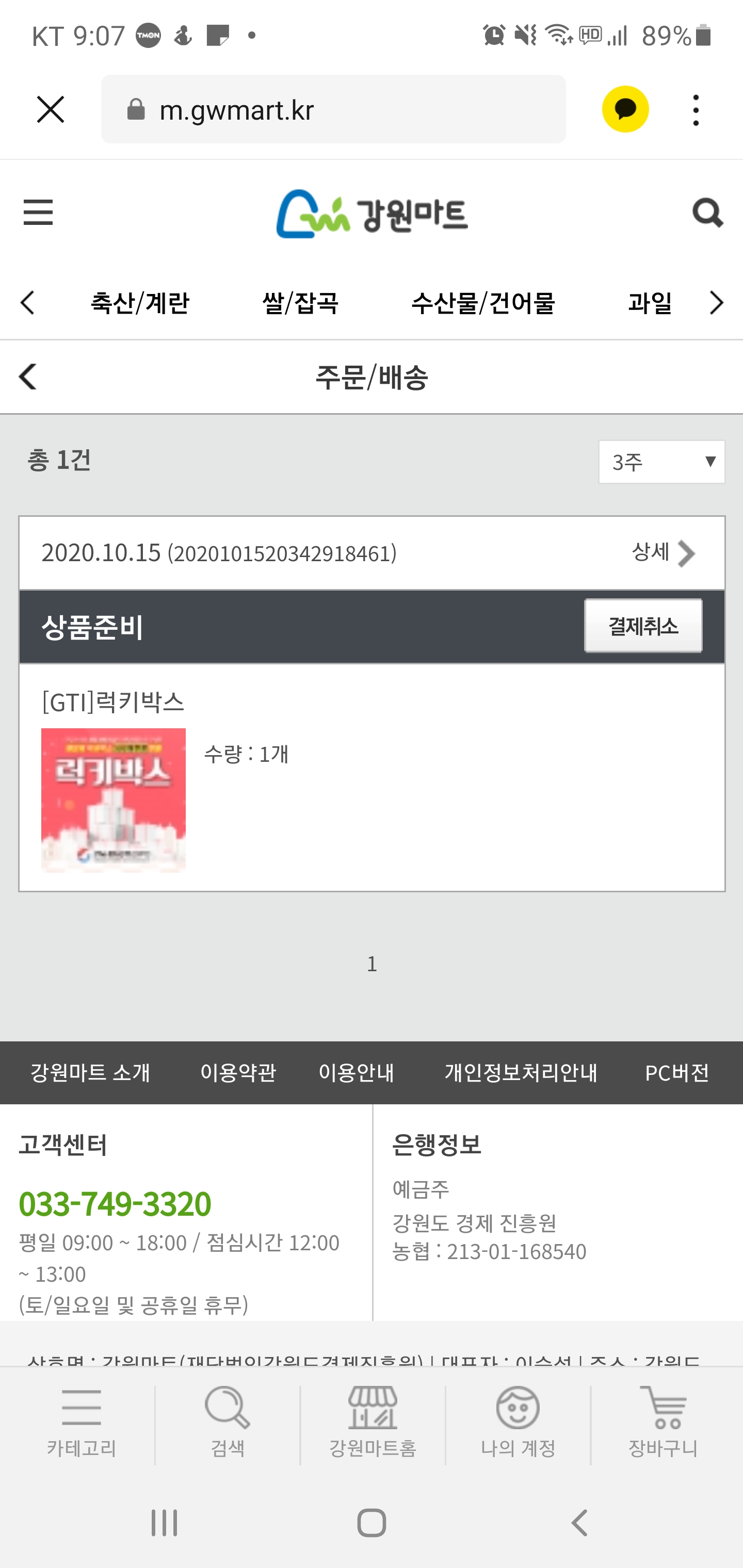Viewport: 743px width, 1568px height.
Task: Open the 3주 period dropdown
Action: pos(661,462)
